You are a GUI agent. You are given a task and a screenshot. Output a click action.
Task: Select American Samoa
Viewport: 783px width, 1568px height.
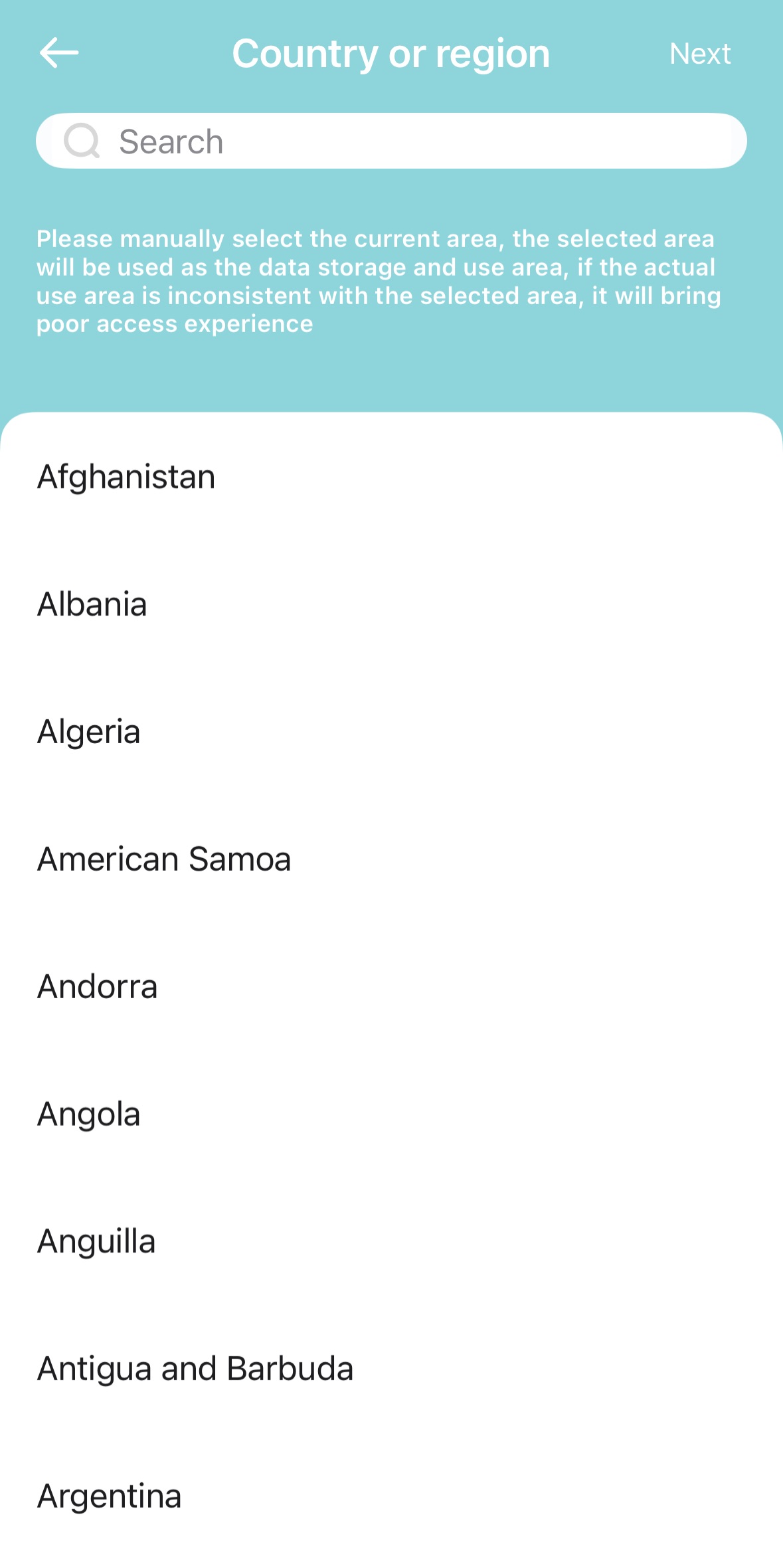coord(391,859)
